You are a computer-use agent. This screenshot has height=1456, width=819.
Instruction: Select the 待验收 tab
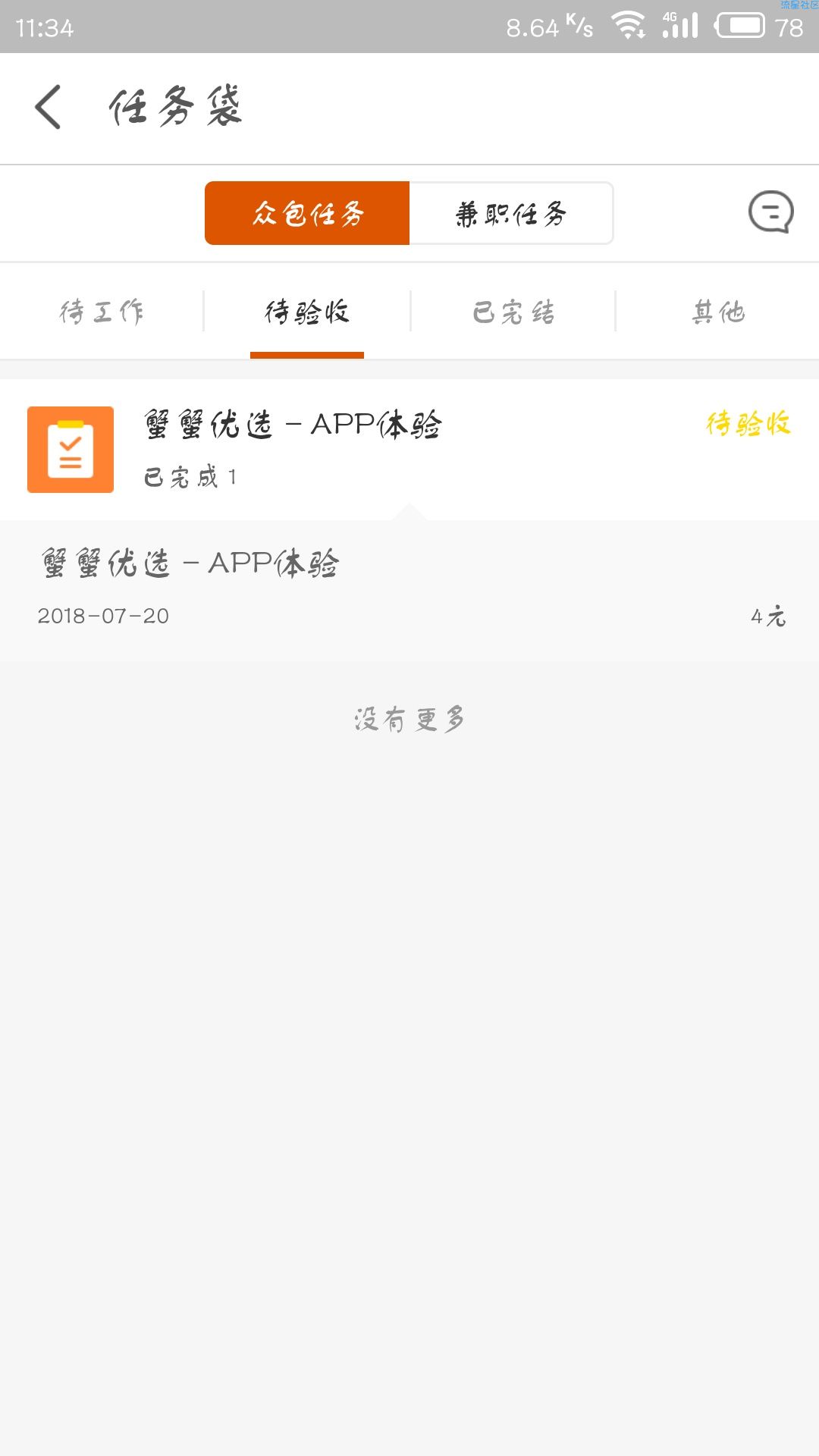[307, 312]
